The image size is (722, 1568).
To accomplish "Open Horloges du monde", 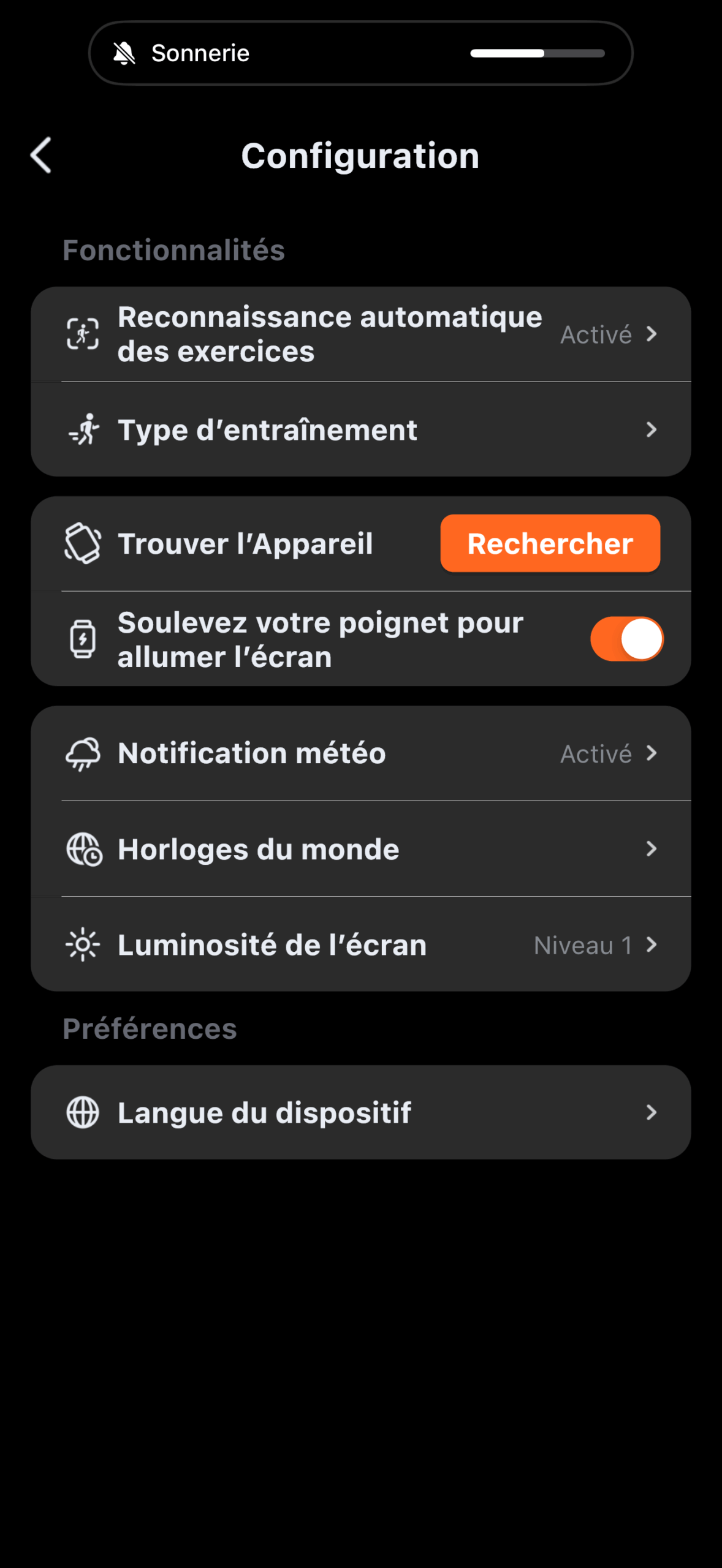I will click(361, 849).
